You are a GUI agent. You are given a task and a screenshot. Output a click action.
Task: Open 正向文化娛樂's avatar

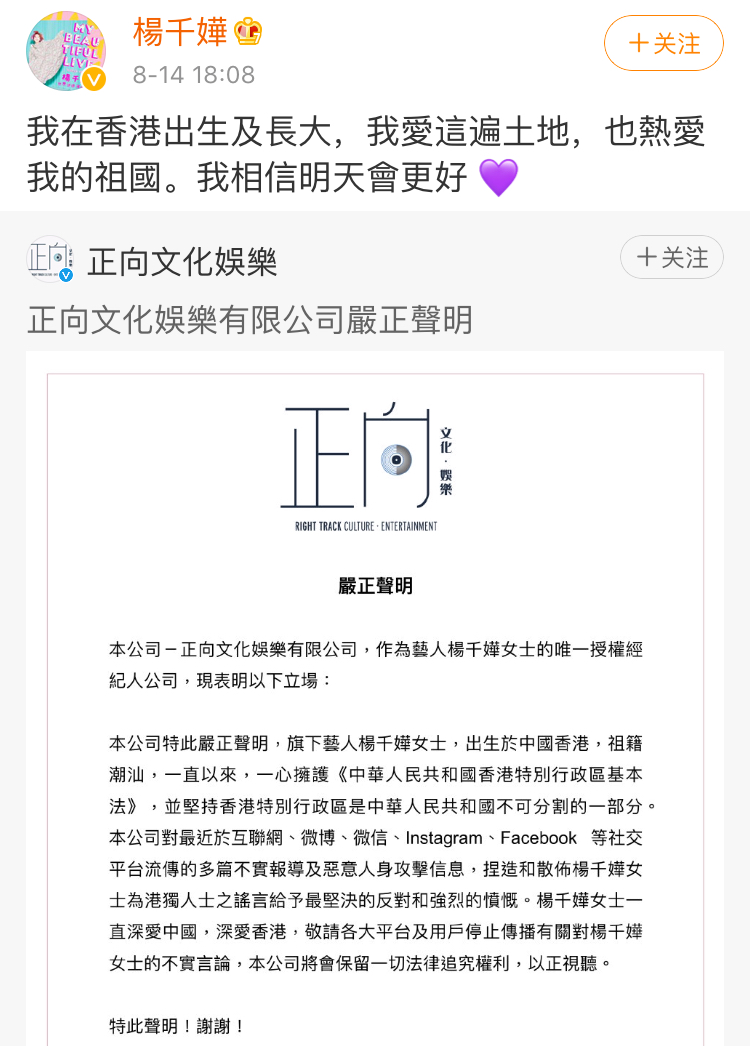click(x=50, y=259)
